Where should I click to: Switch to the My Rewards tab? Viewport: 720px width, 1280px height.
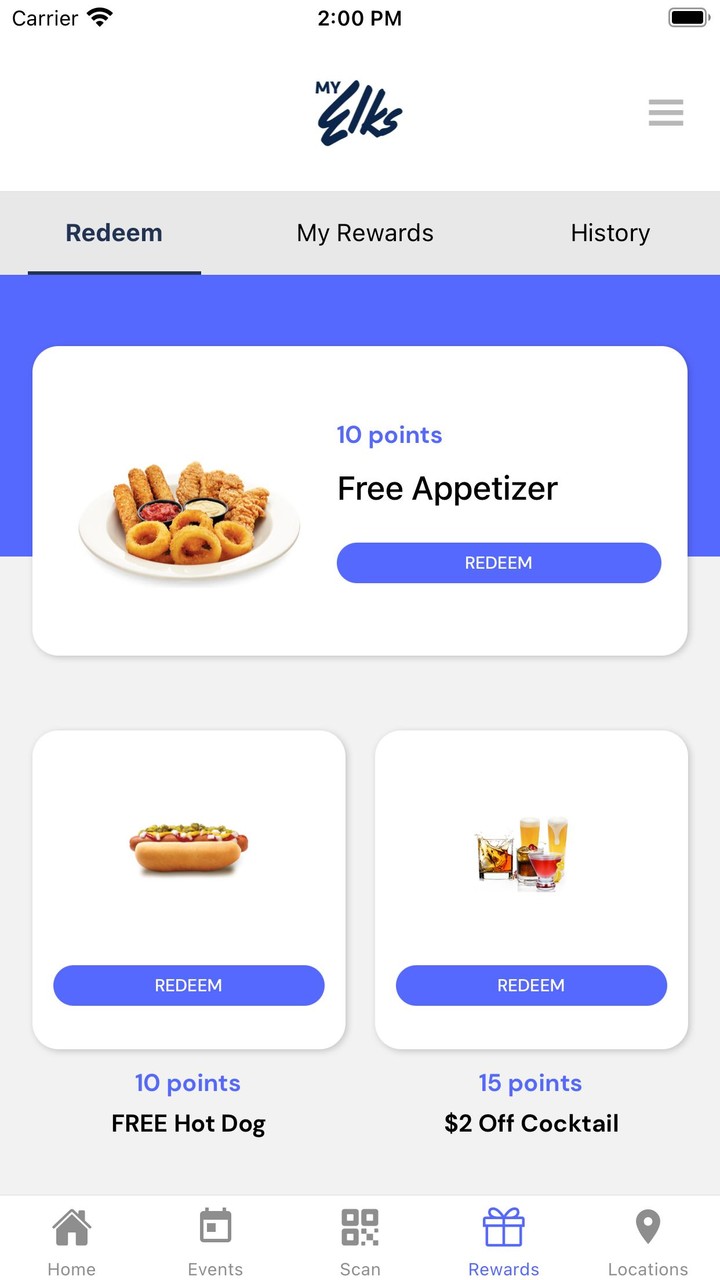point(365,233)
